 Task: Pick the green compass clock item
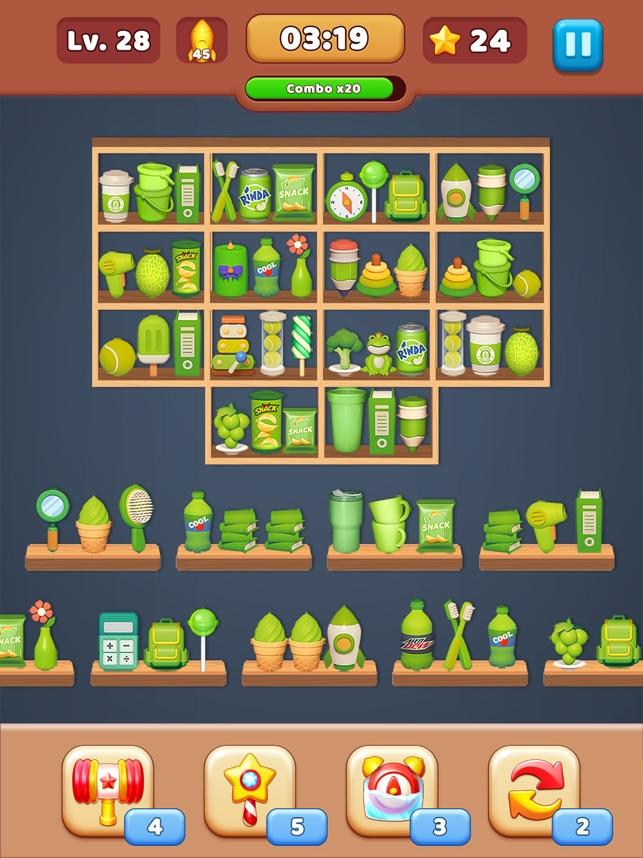pyautogui.click(x=346, y=196)
